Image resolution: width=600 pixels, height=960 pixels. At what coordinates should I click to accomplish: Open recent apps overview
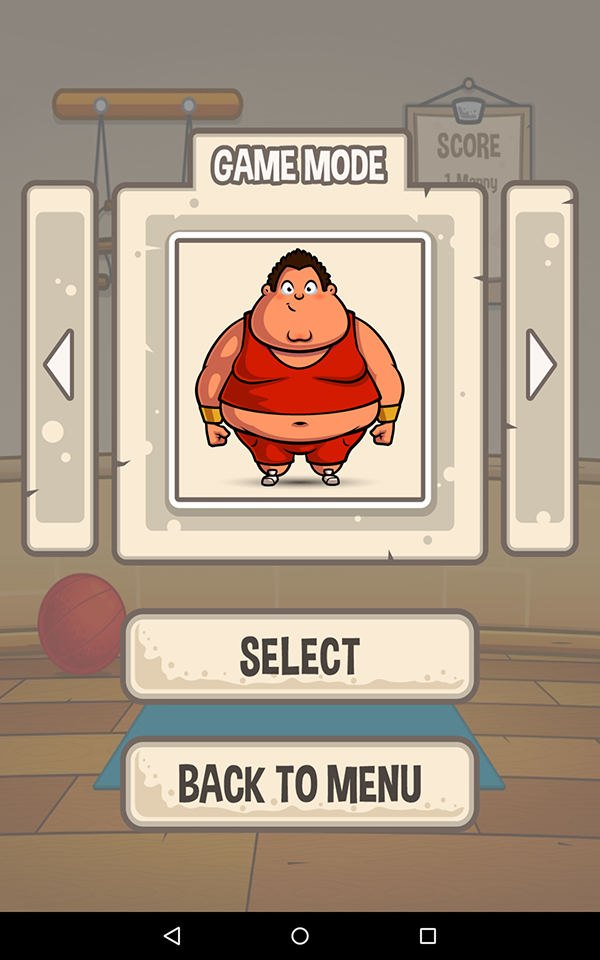pyautogui.click(x=428, y=936)
